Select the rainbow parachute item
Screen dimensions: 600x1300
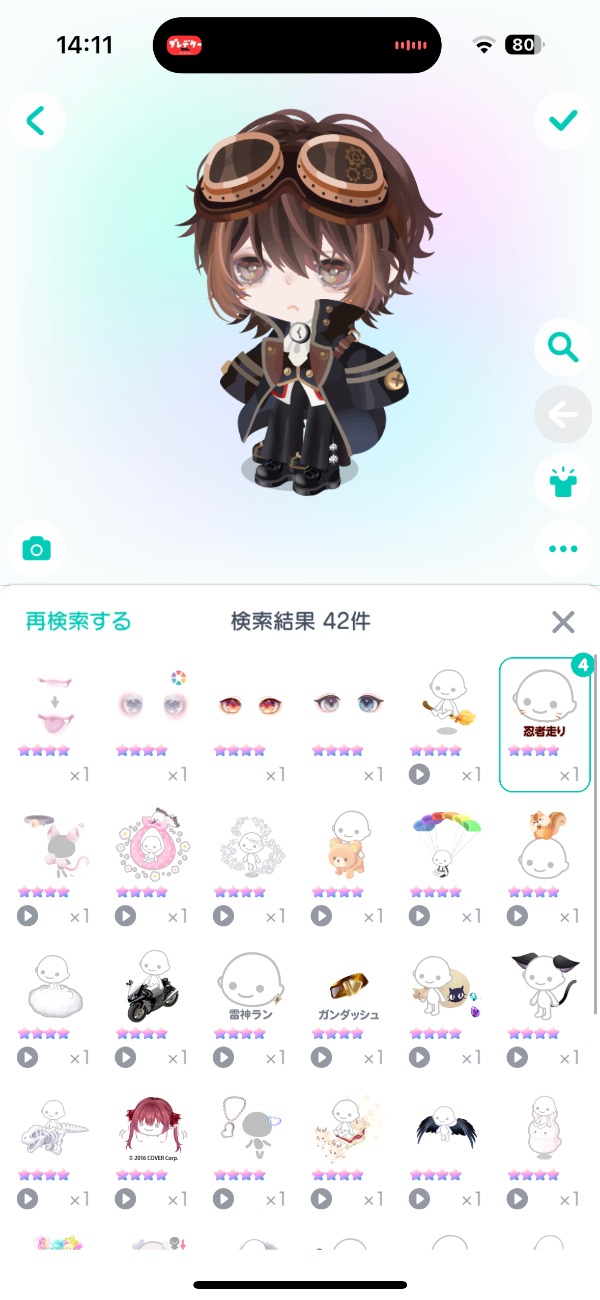tap(446, 845)
